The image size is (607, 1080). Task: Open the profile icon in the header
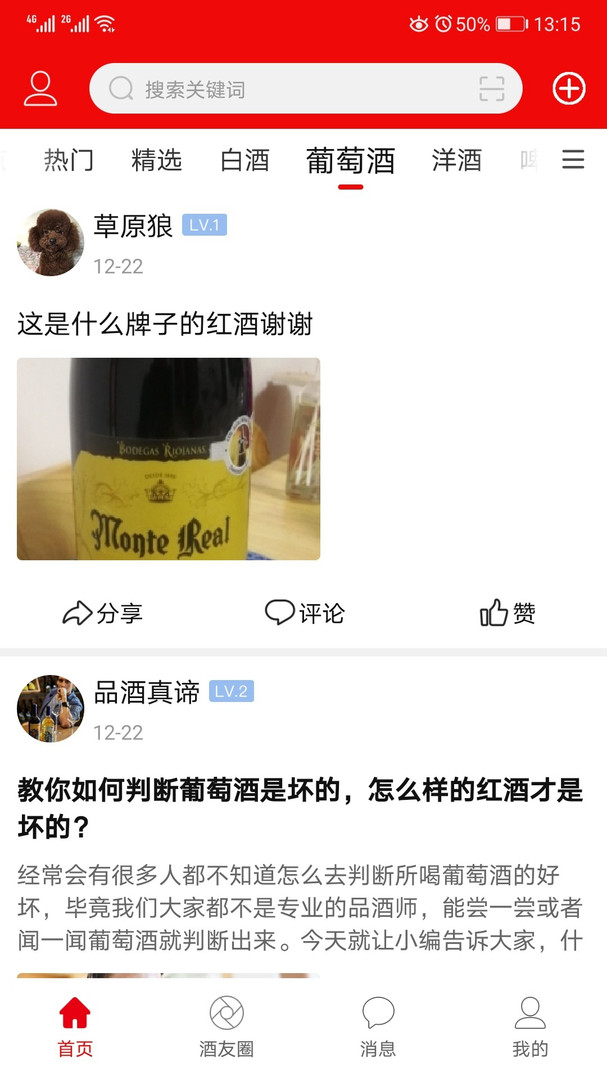(x=40, y=89)
